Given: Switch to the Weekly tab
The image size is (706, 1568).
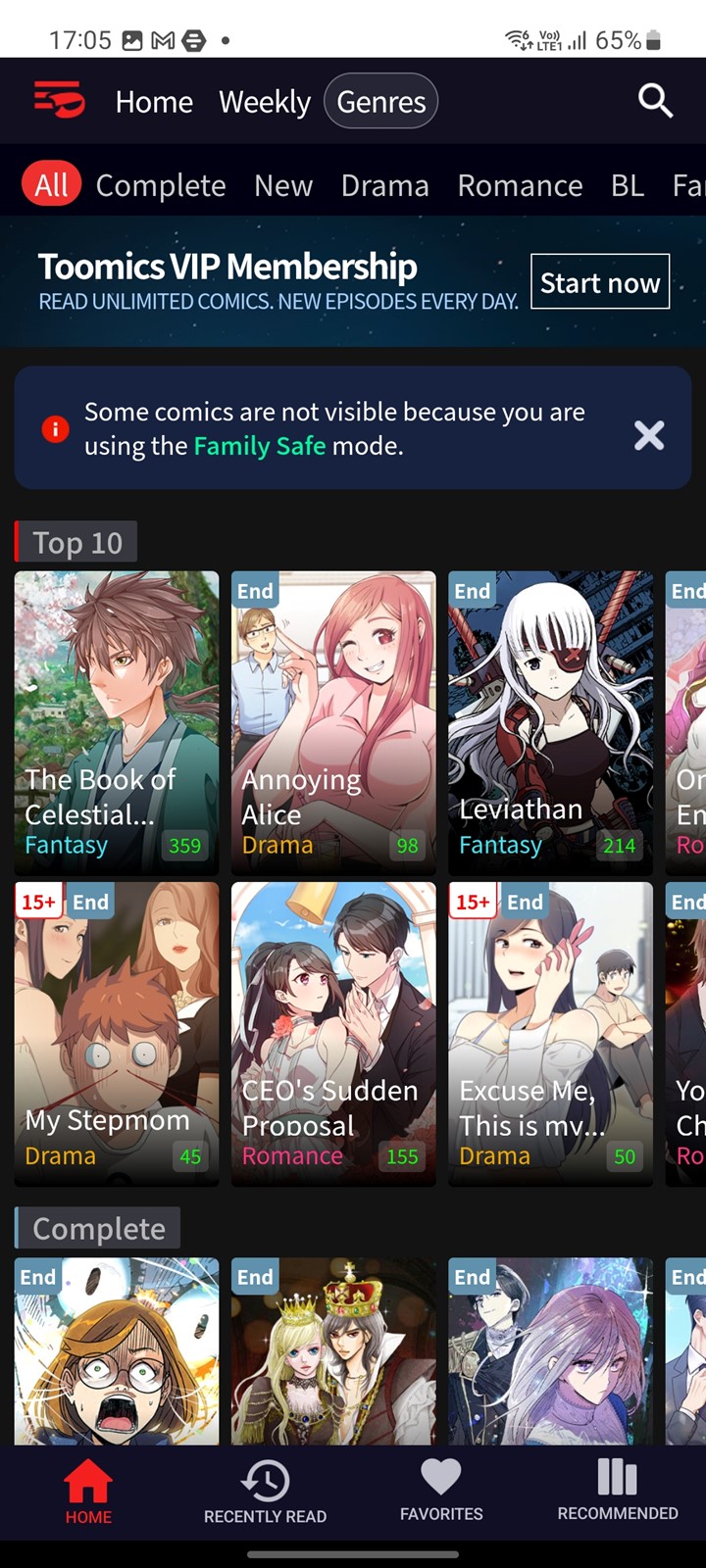Looking at the screenshot, I should click(265, 102).
